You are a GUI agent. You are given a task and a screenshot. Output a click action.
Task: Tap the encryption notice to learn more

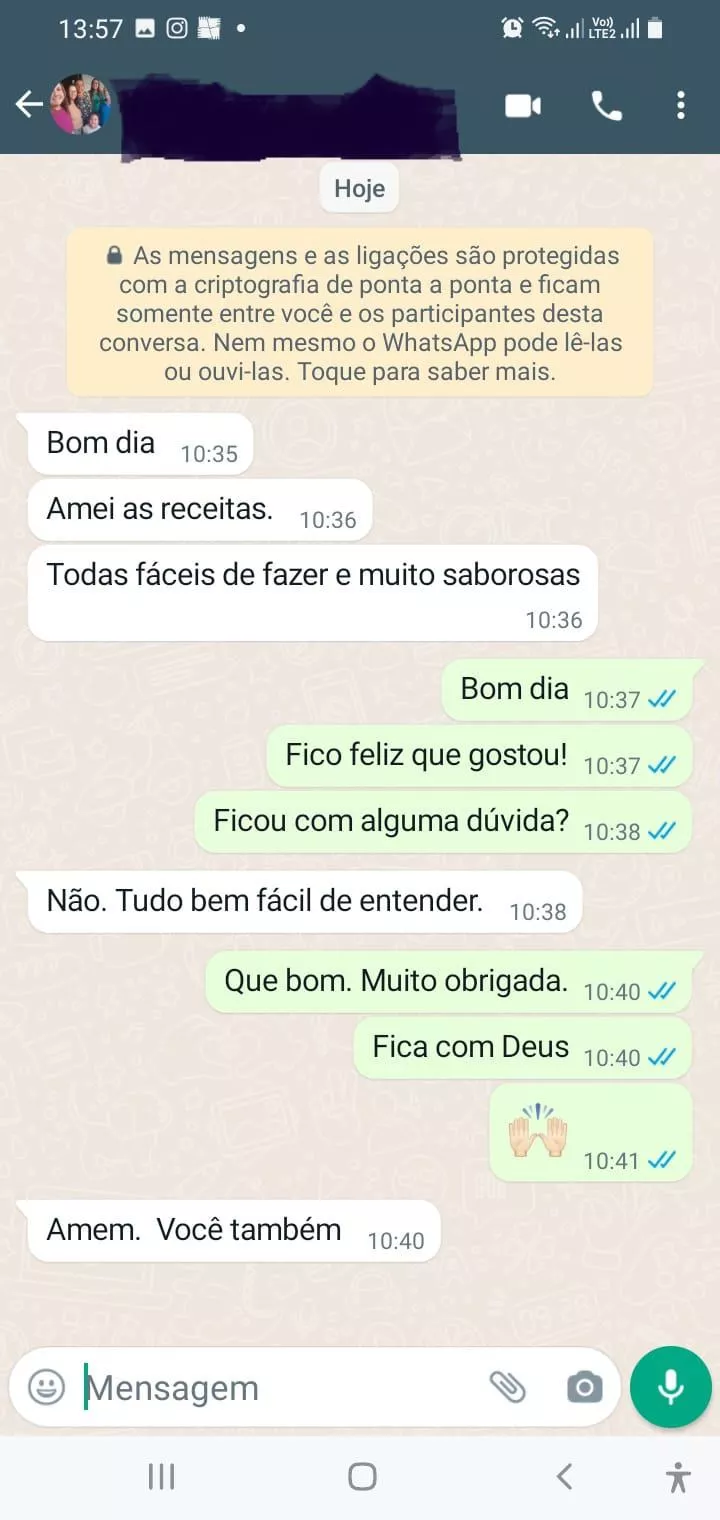[360, 313]
